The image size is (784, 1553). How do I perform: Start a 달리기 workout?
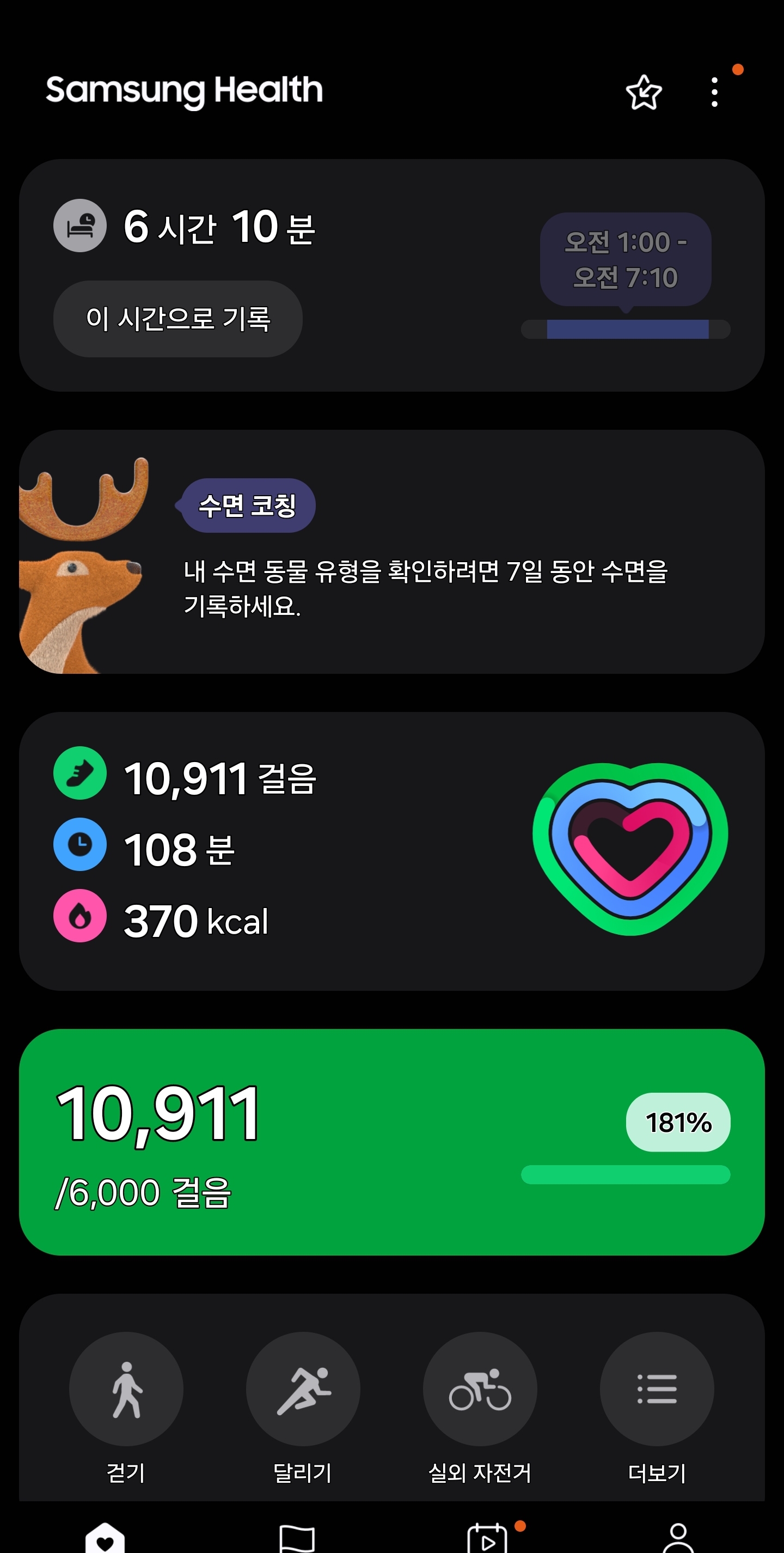pos(303,1388)
